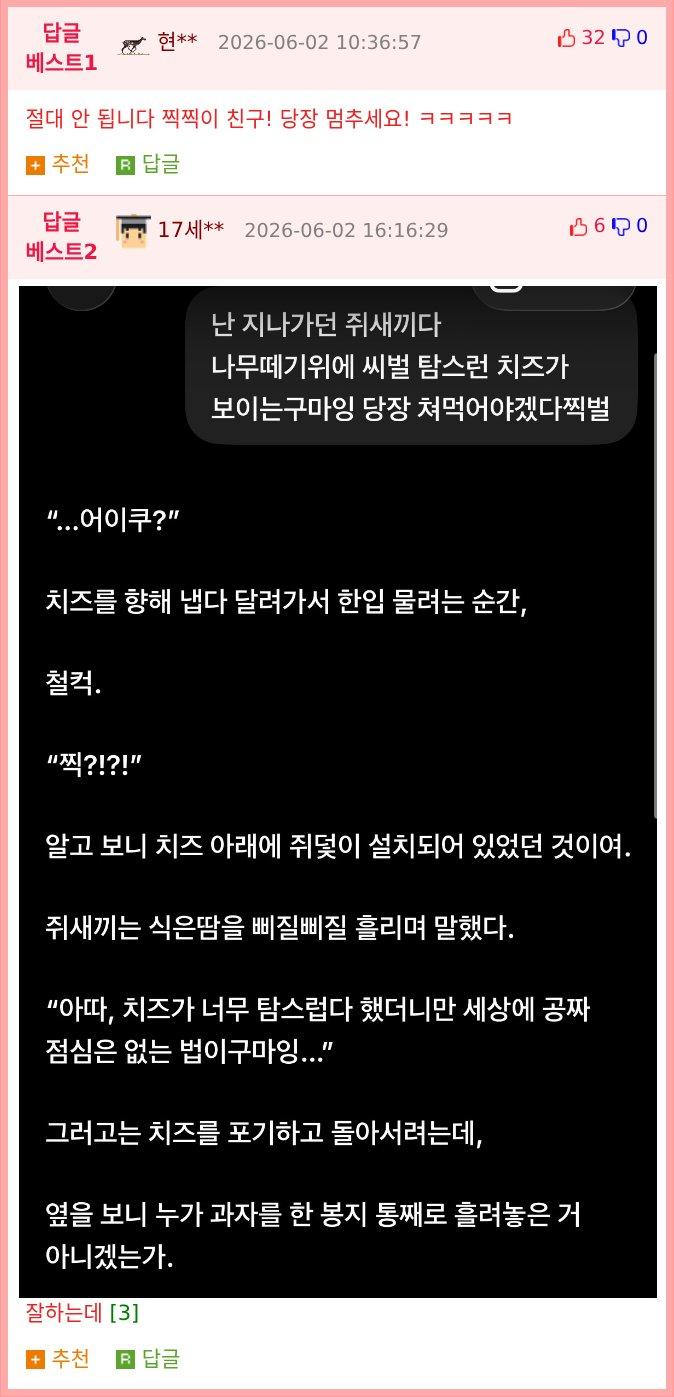
Task: Tap 답글 under 17세**'s comment
Action: (148, 1358)
